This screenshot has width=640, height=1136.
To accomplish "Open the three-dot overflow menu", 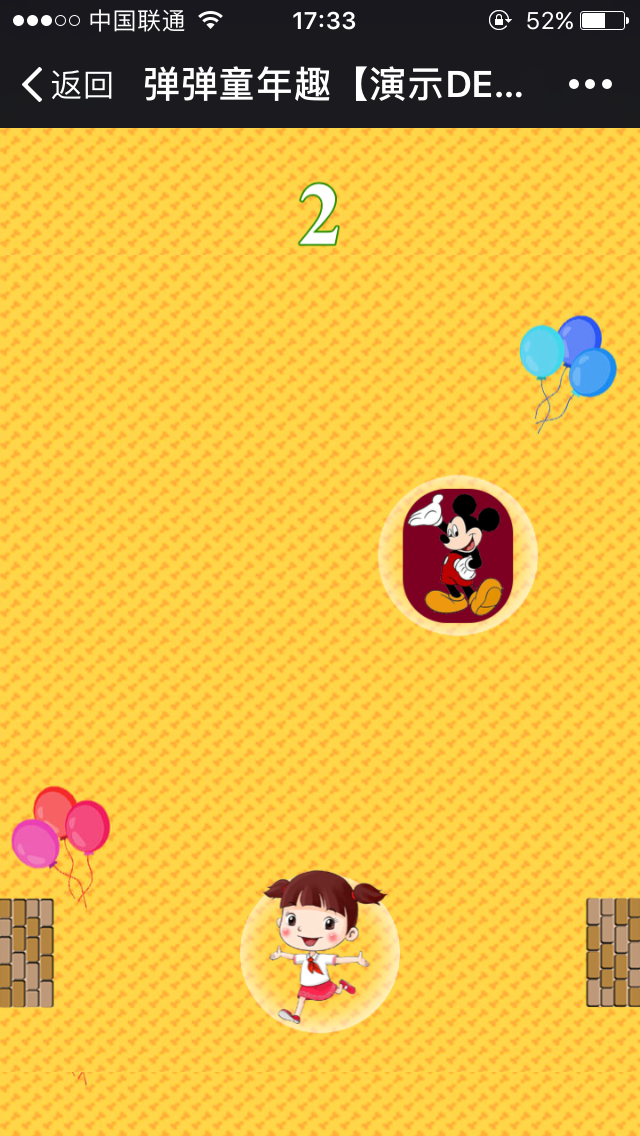I will point(590,85).
